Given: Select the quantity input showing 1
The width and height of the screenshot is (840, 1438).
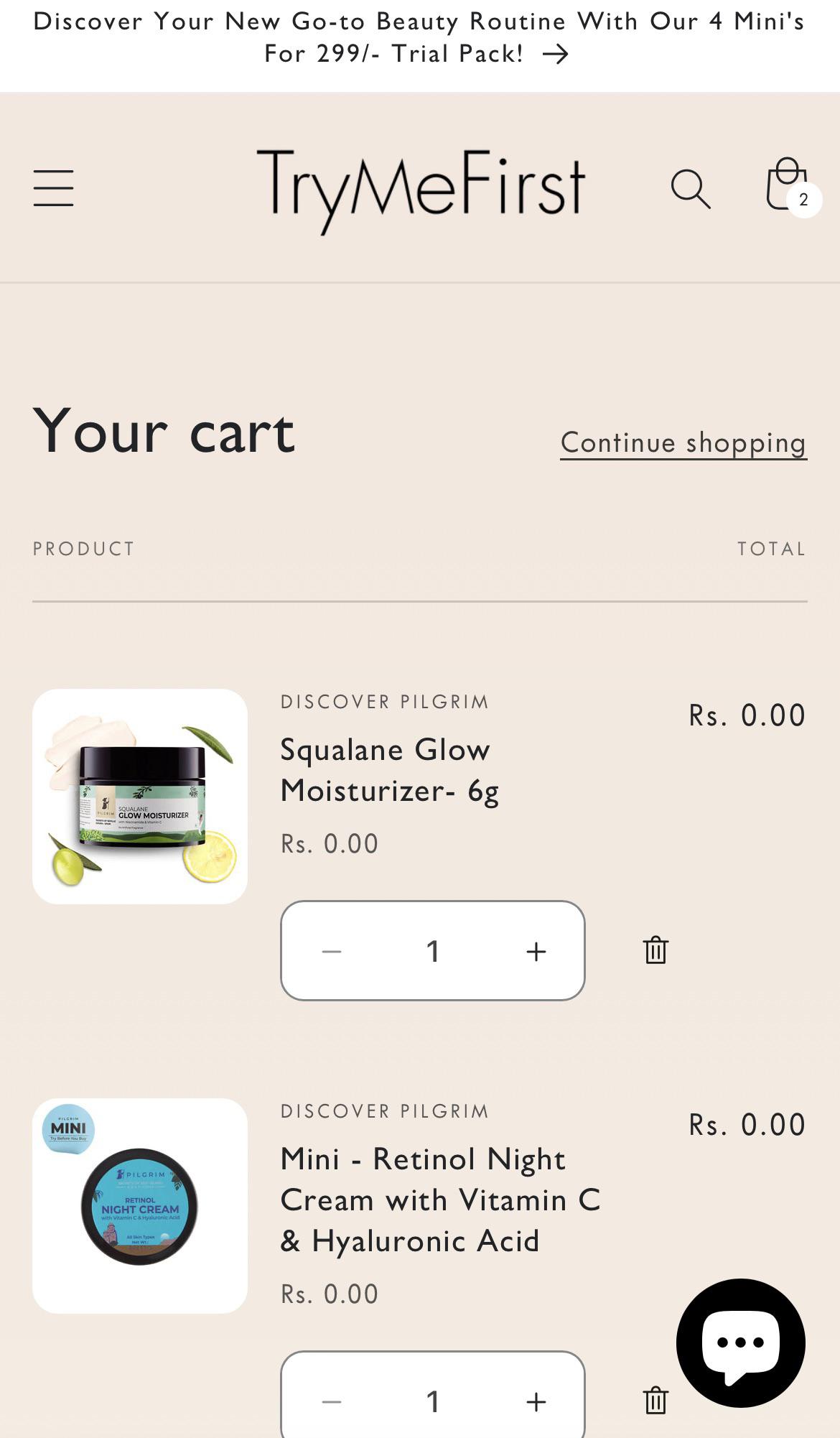Looking at the screenshot, I should (433, 950).
